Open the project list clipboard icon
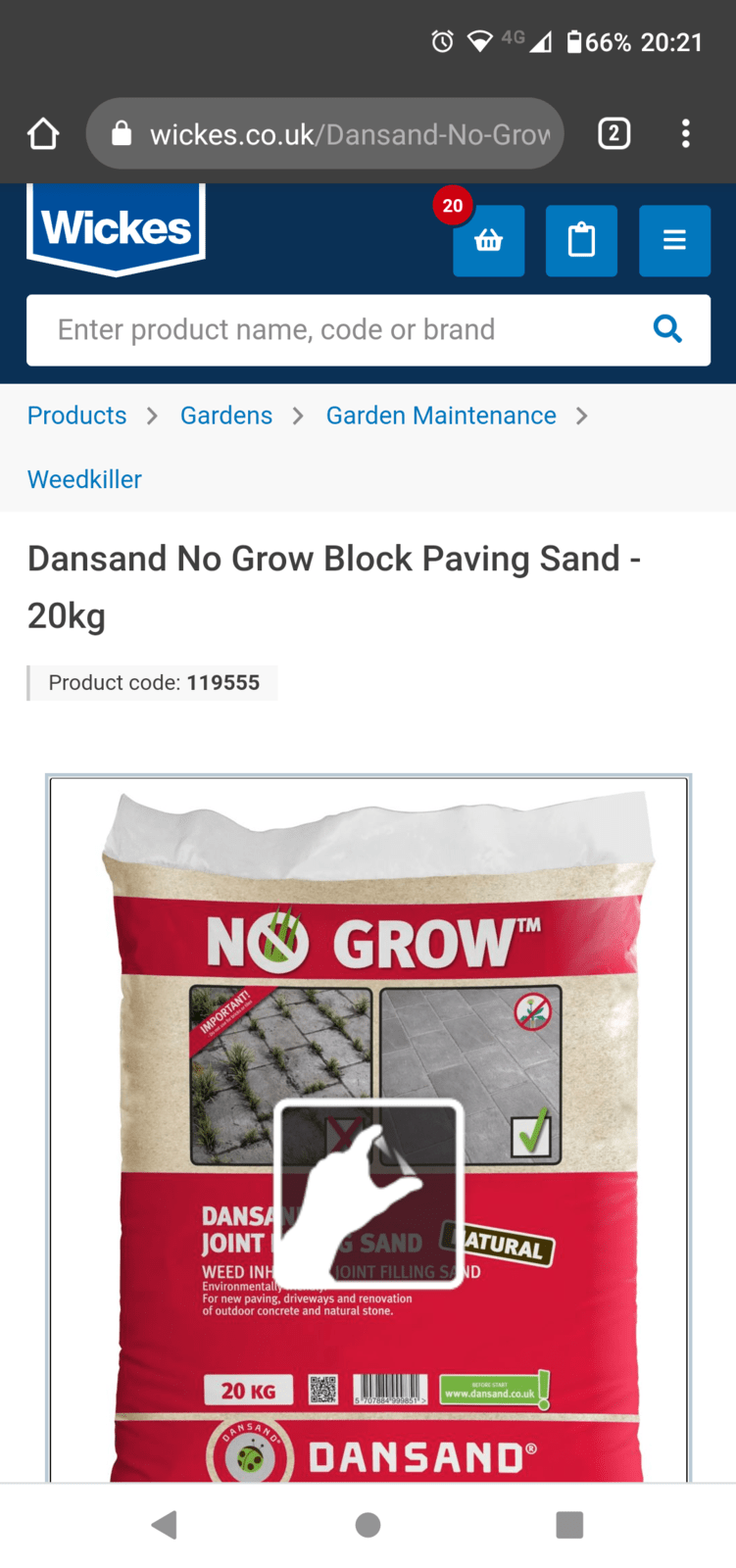 pyautogui.click(x=581, y=240)
